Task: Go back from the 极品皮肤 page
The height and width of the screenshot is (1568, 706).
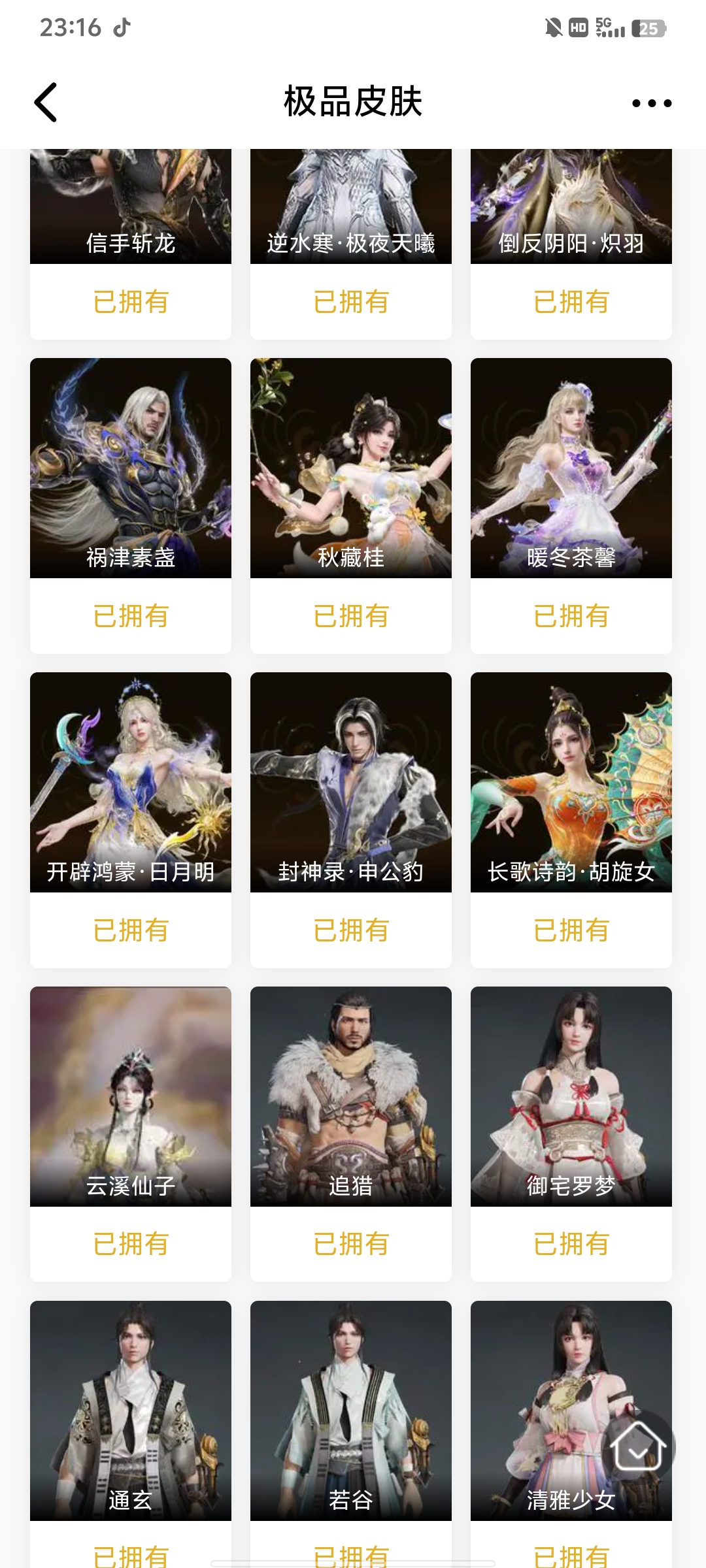Action: (46, 103)
